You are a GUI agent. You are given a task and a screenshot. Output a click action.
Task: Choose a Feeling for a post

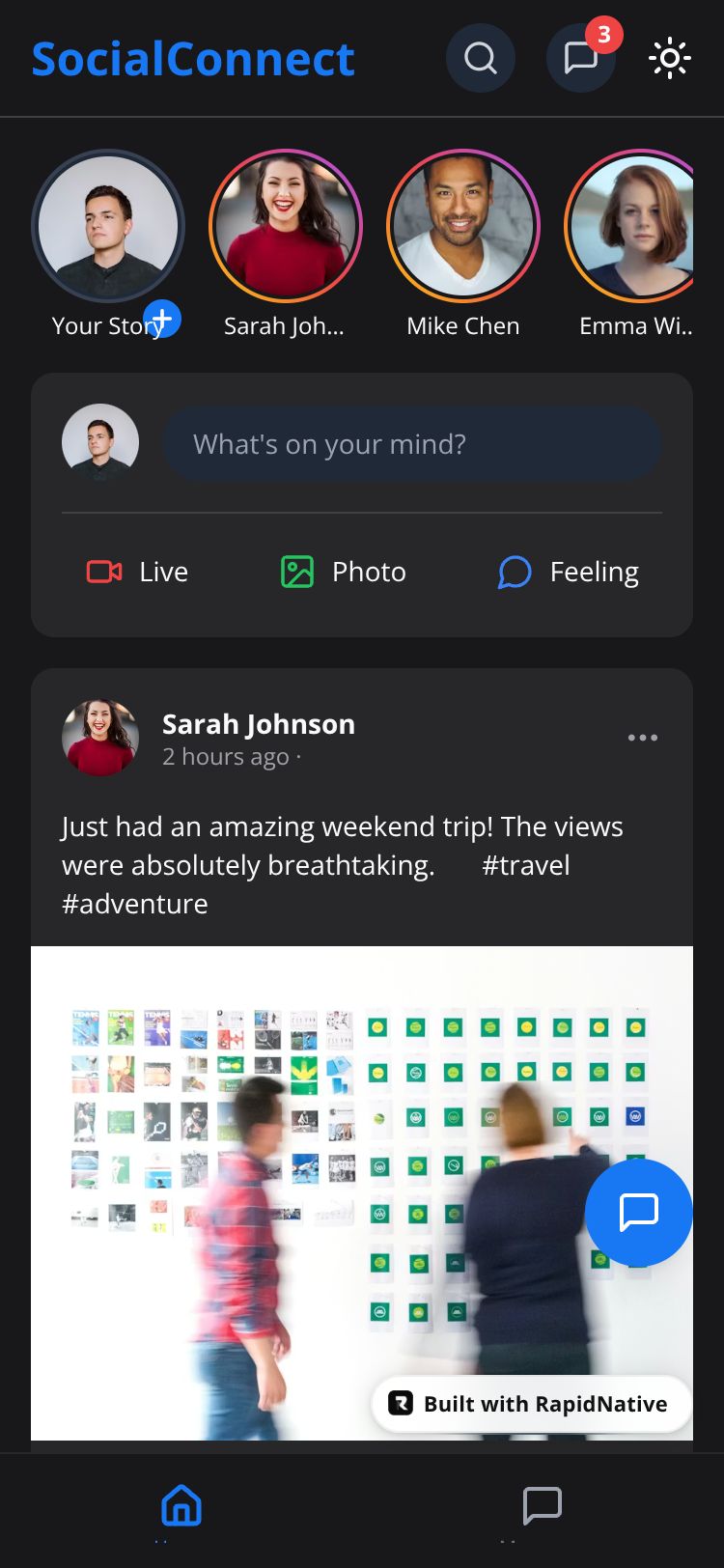tap(568, 572)
